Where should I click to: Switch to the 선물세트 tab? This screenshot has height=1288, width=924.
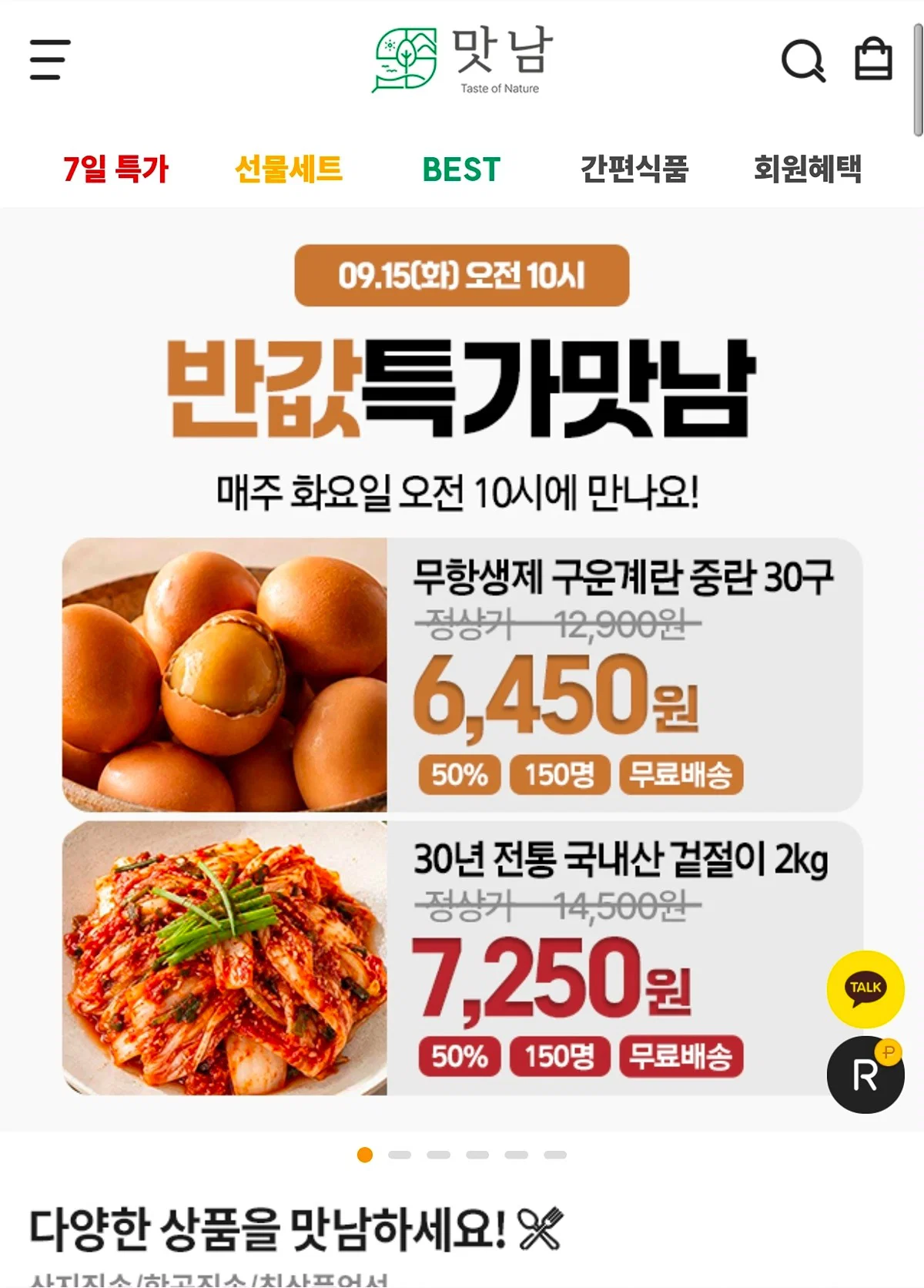289,169
